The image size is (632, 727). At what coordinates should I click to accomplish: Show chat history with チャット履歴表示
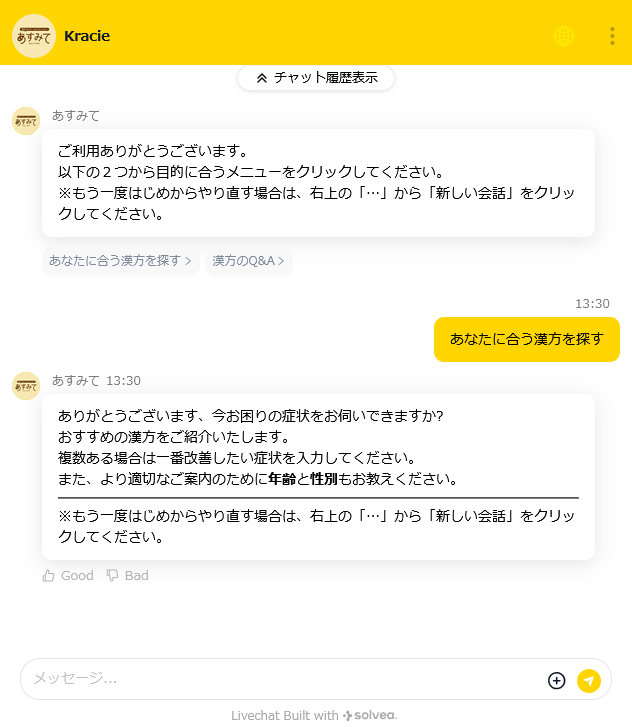pos(316,78)
